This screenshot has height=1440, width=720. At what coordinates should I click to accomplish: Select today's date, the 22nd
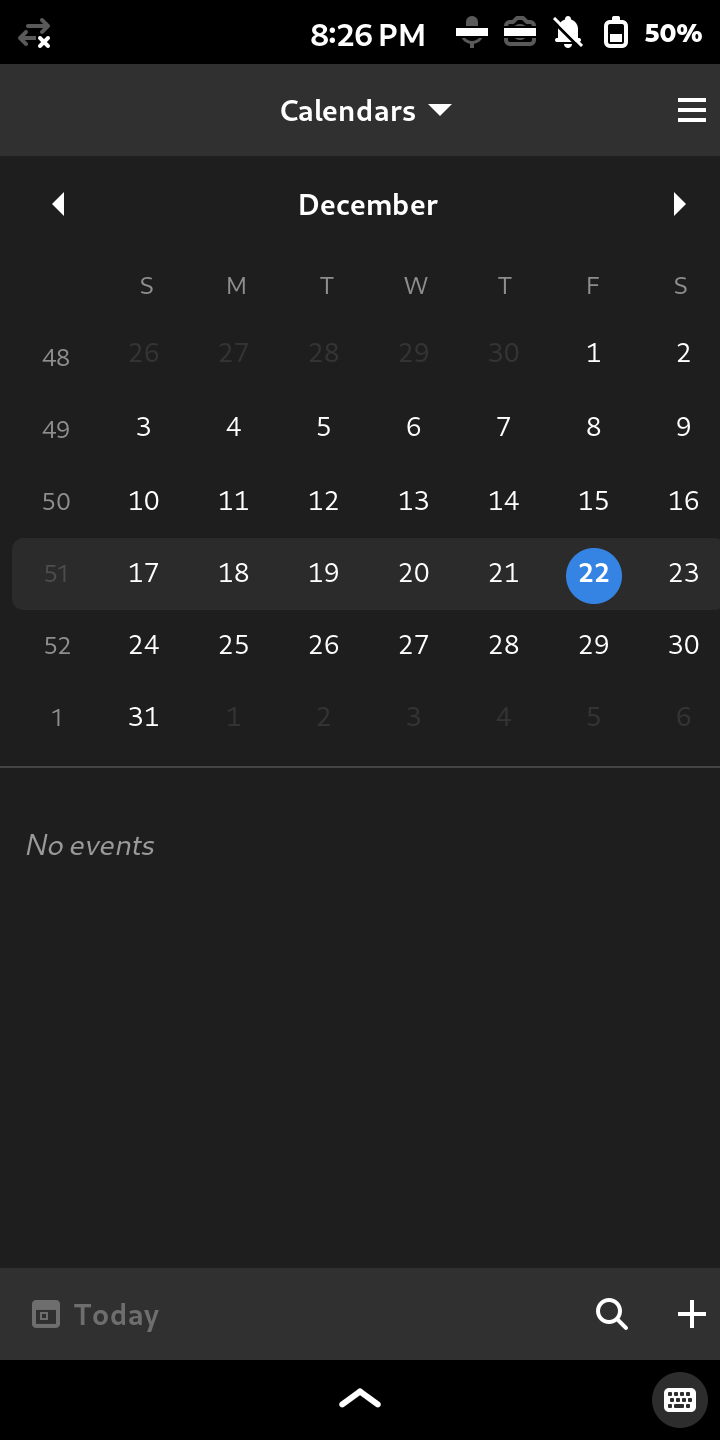click(x=594, y=575)
